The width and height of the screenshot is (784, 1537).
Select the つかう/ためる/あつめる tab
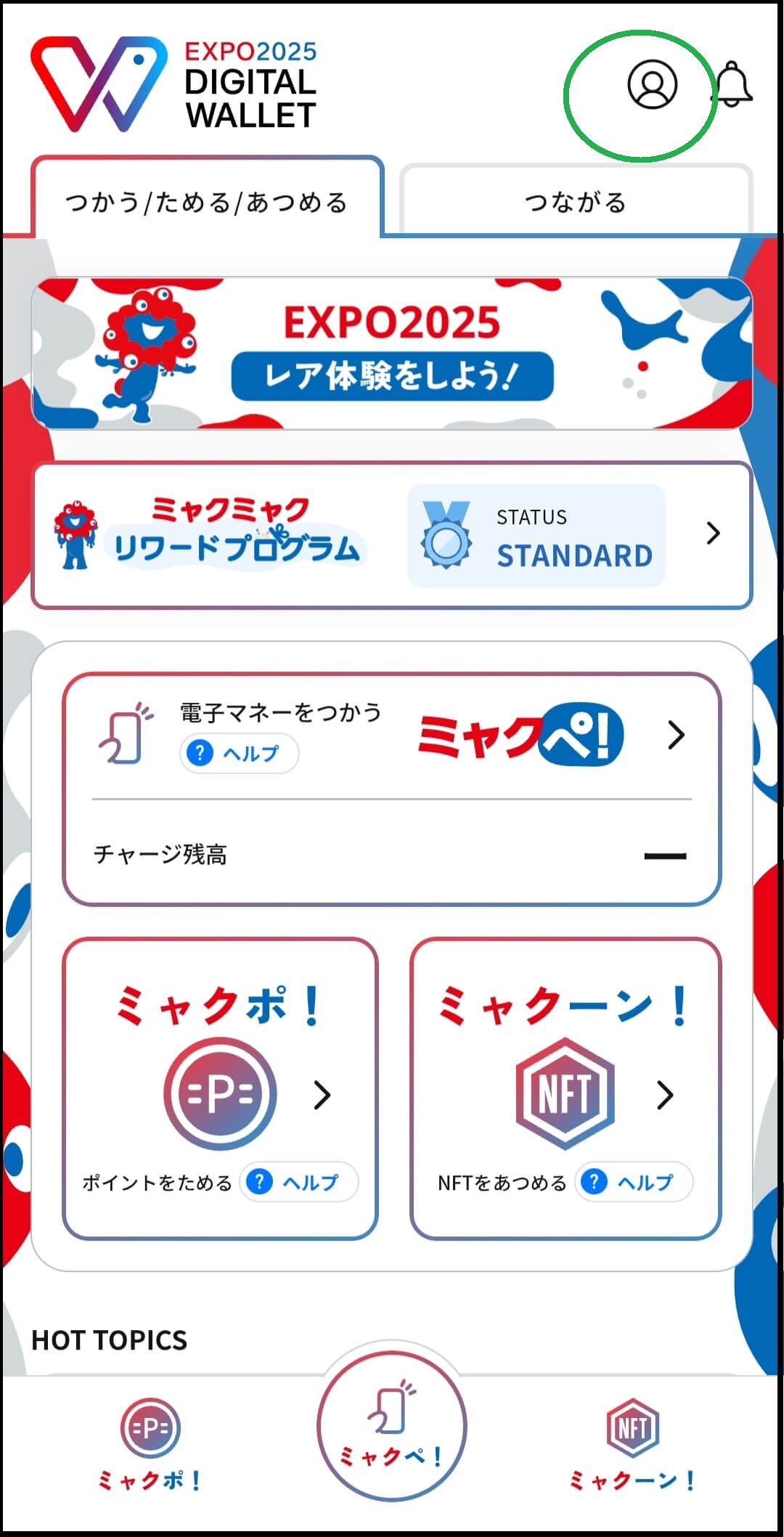(x=207, y=201)
